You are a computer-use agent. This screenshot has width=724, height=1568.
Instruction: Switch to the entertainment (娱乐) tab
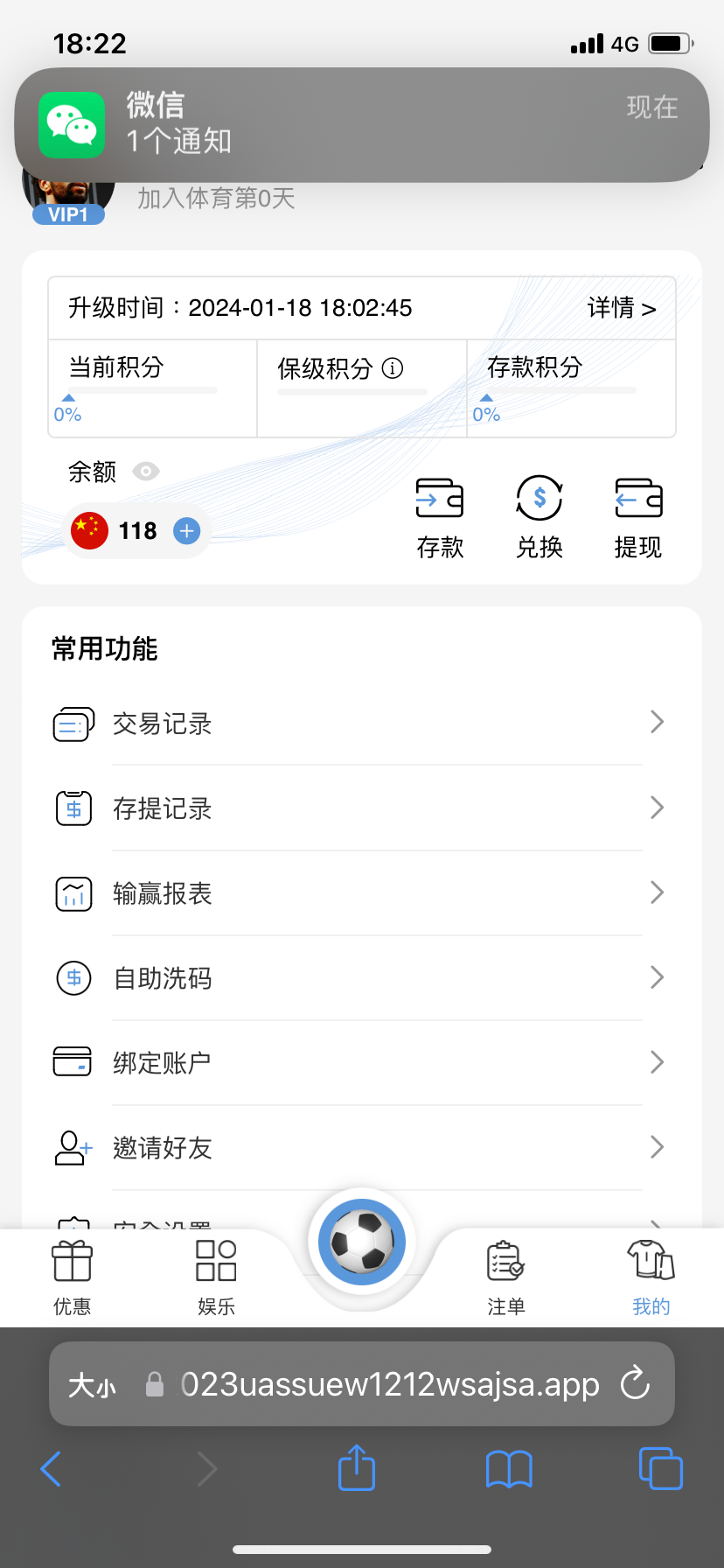(217, 1277)
